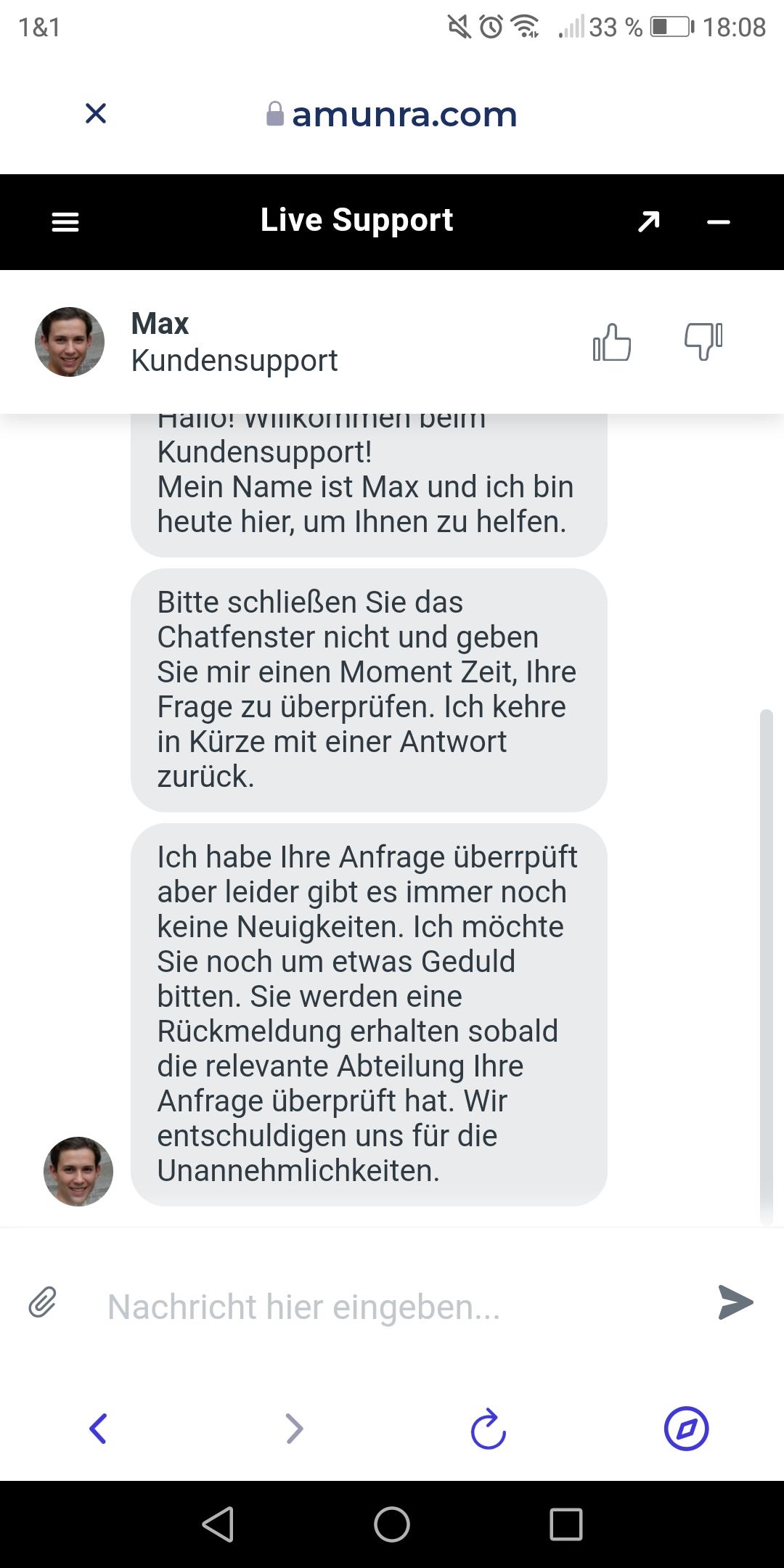Close the amunra.com browser tab

tap(96, 113)
